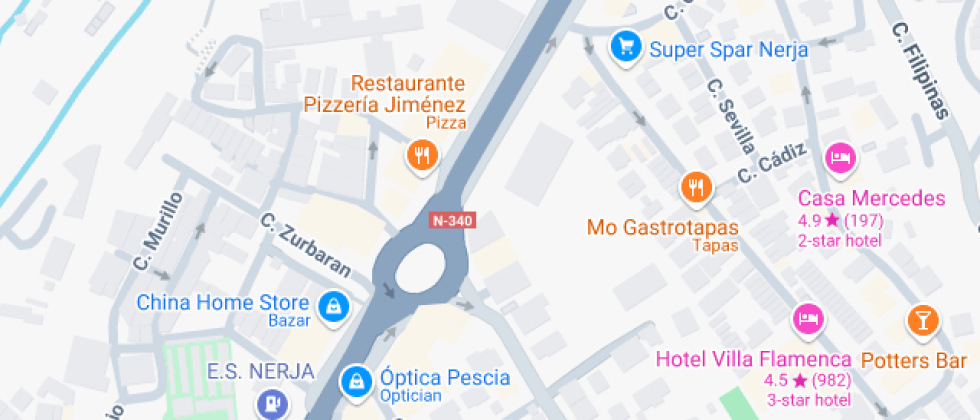980x420 pixels.
Task: Select the E.S. NERJA gas station pin
Action: [x=270, y=405]
